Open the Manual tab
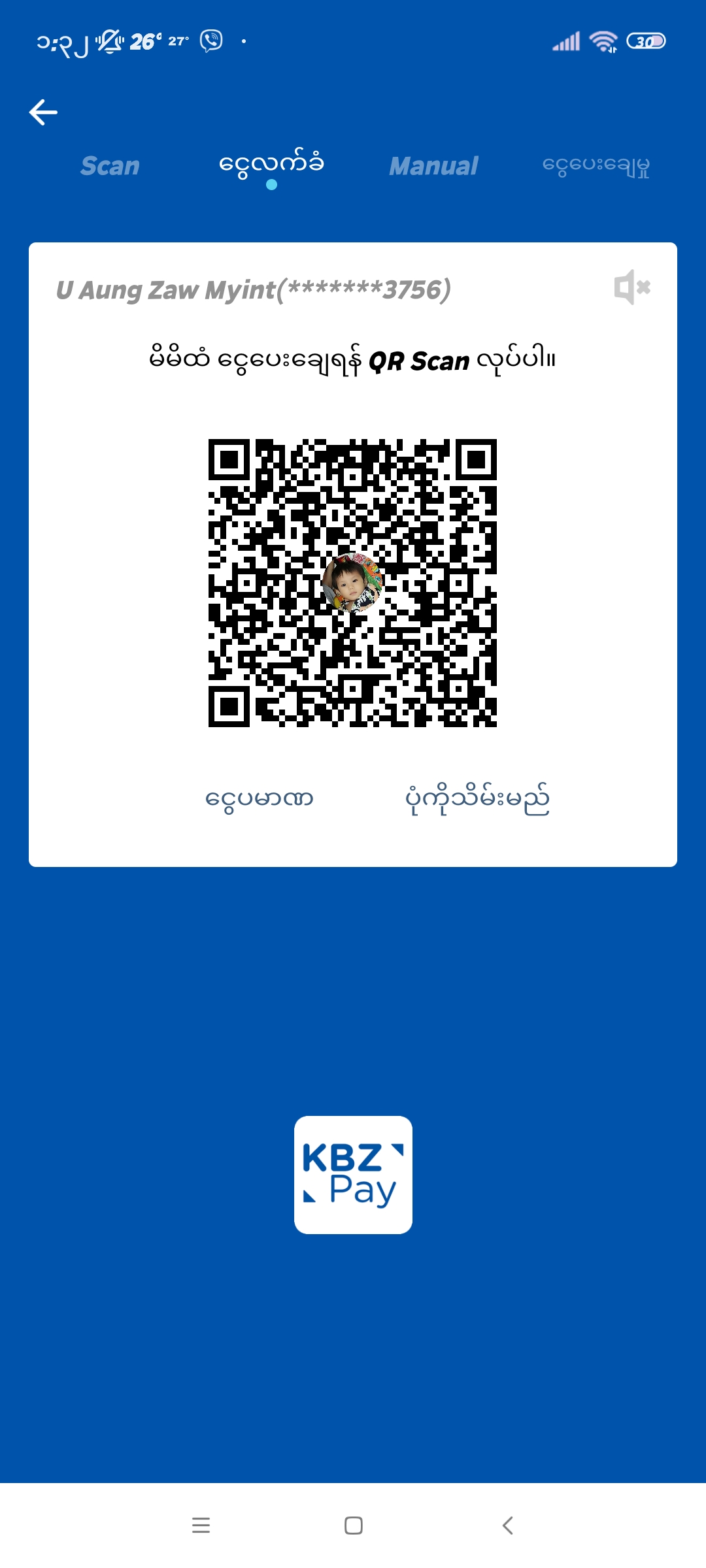Viewport: 706px width, 1568px height. (x=433, y=166)
